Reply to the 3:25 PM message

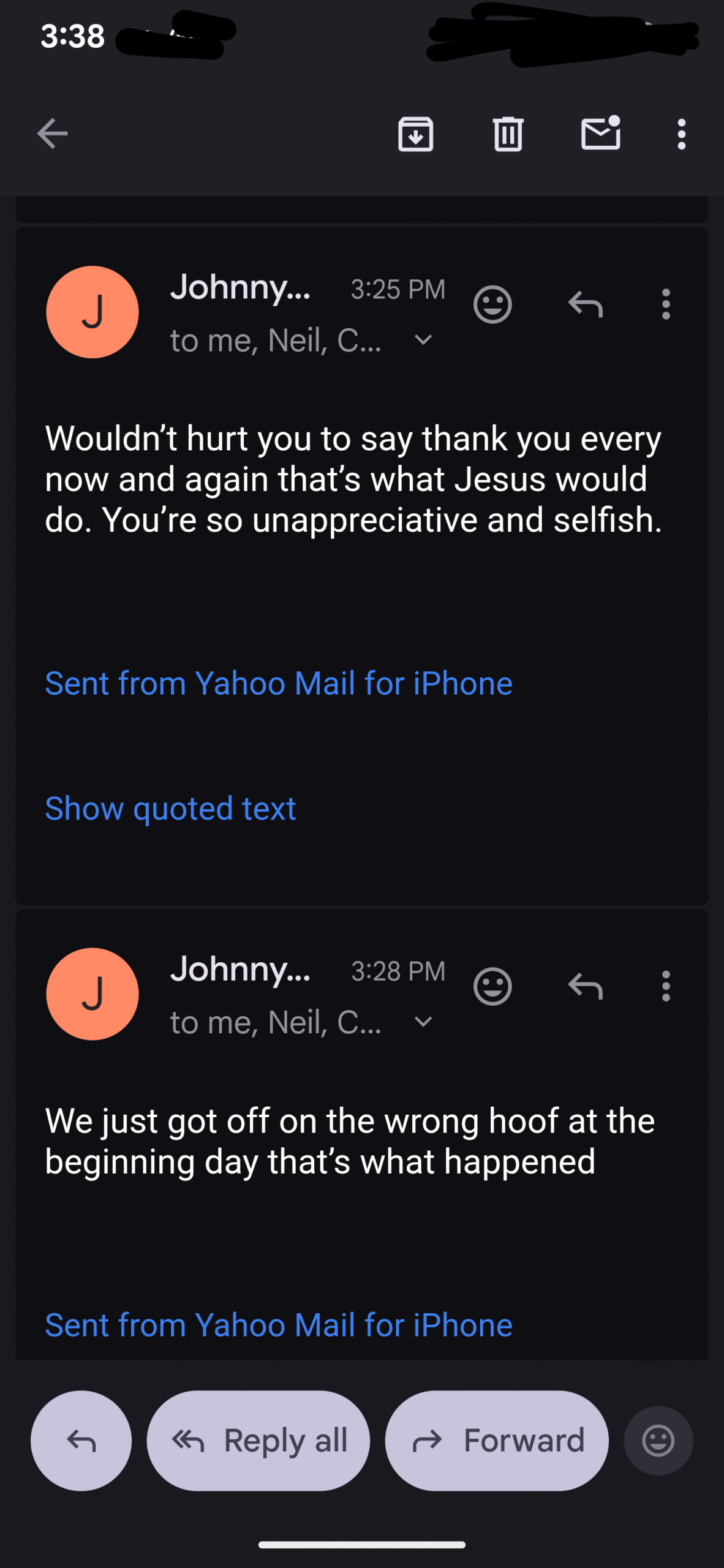pyautogui.click(x=585, y=304)
